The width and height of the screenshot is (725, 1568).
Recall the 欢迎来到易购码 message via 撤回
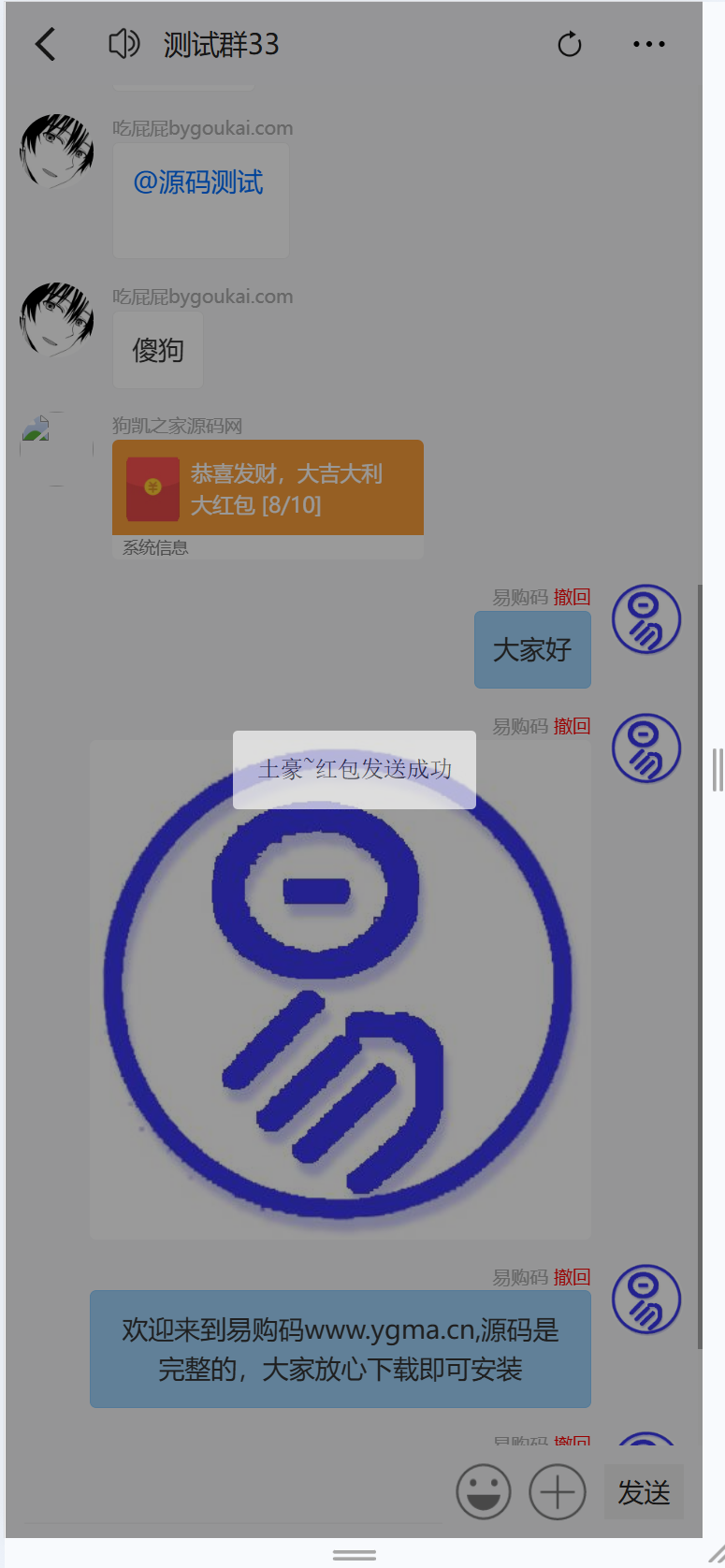[572, 1277]
